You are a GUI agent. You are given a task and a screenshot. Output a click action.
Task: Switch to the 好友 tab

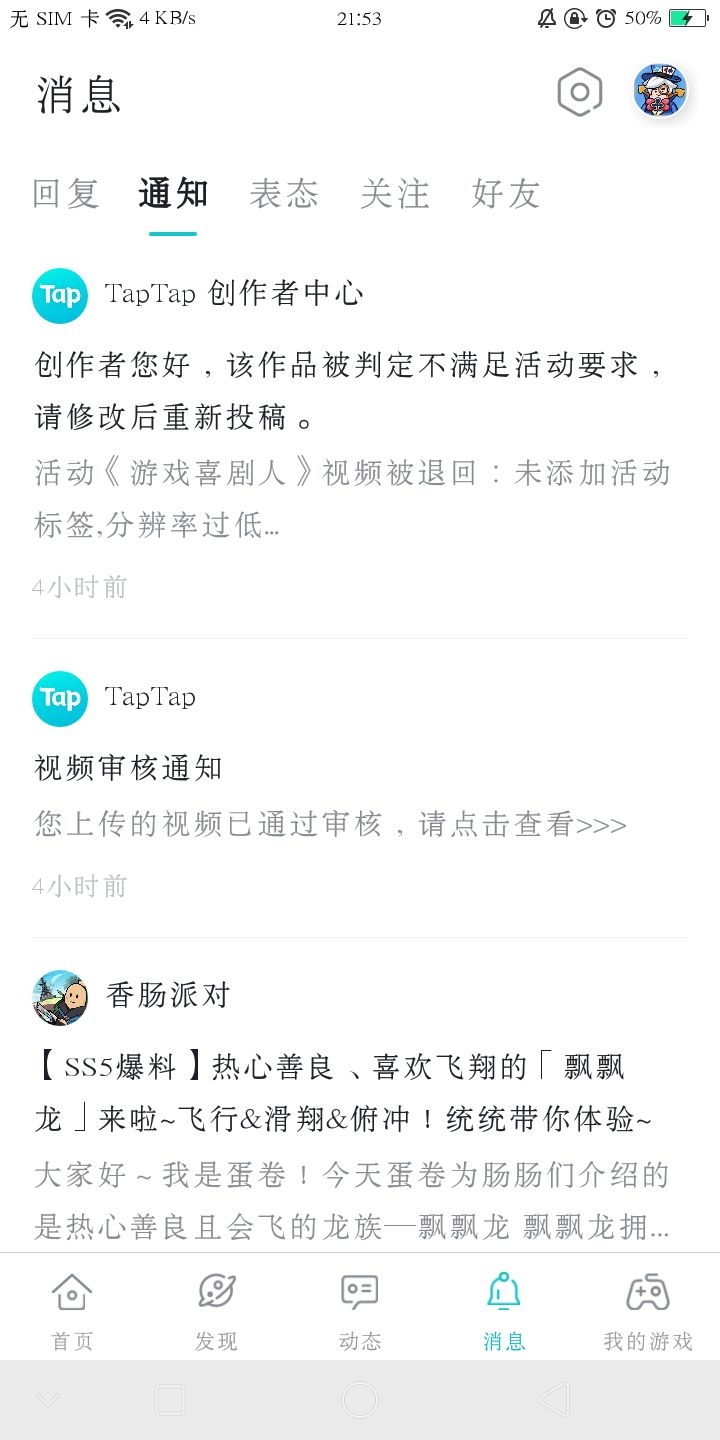(506, 193)
